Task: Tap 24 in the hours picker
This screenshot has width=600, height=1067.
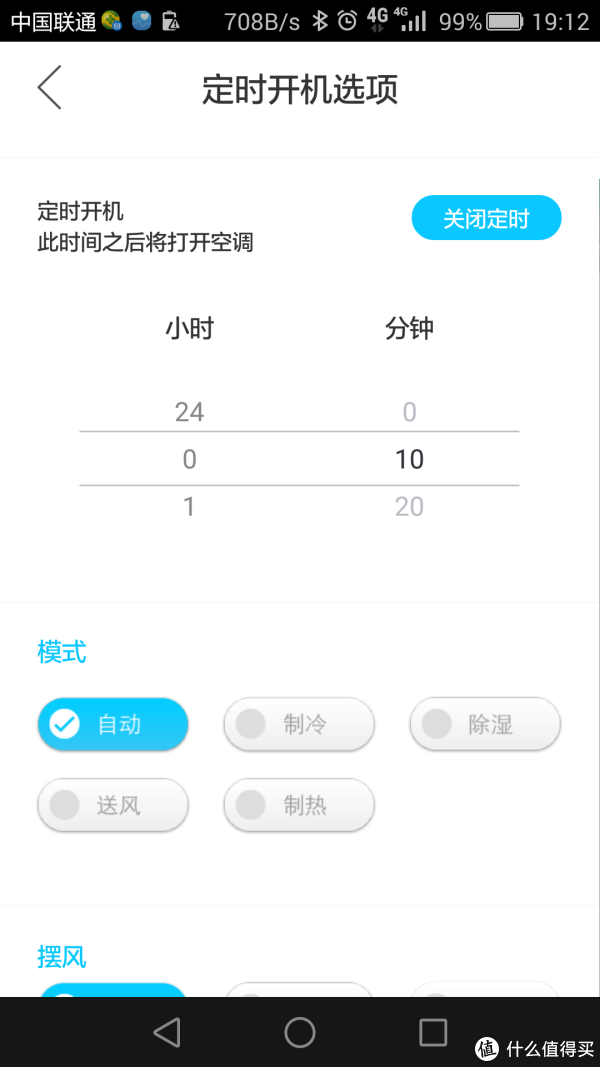Action: click(189, 412)
